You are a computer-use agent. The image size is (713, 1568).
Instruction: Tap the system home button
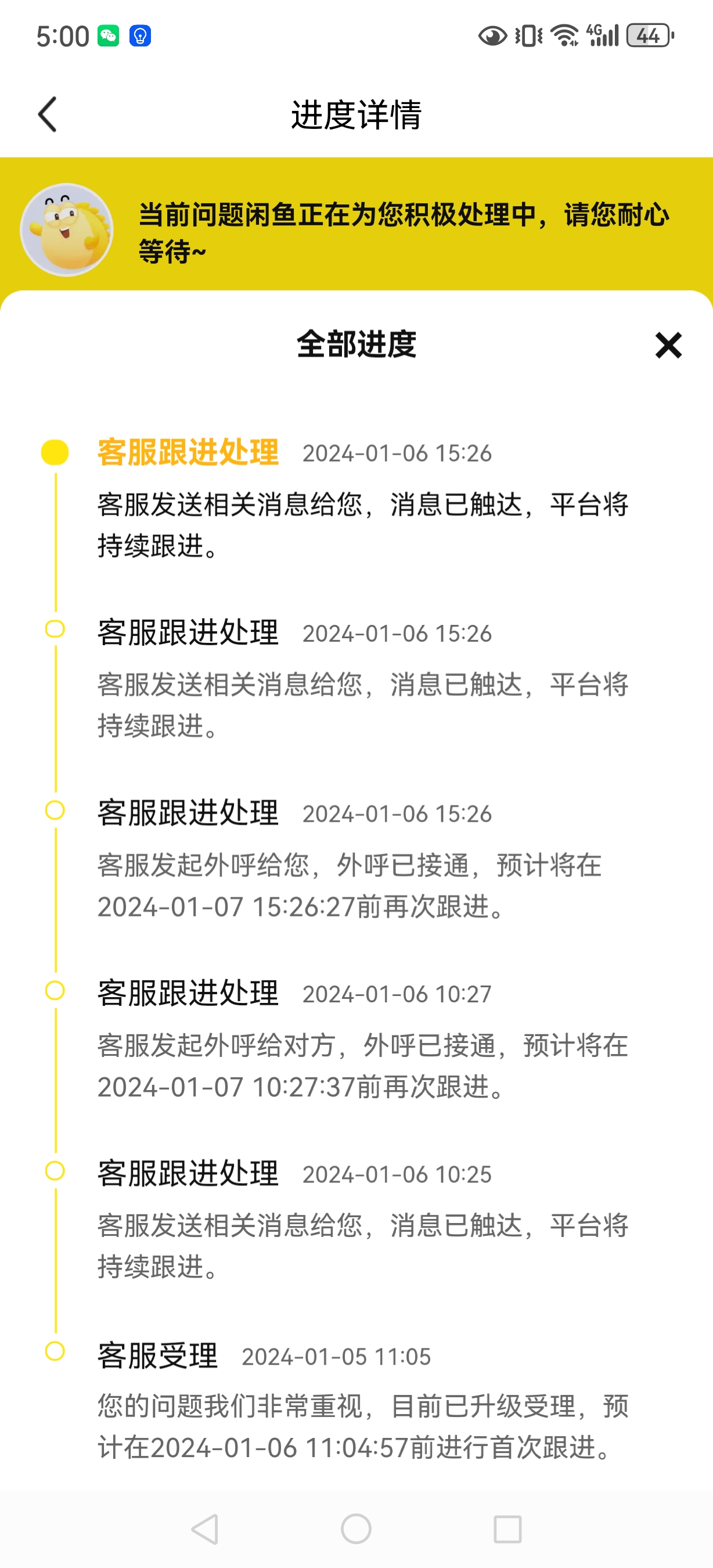356,1529
